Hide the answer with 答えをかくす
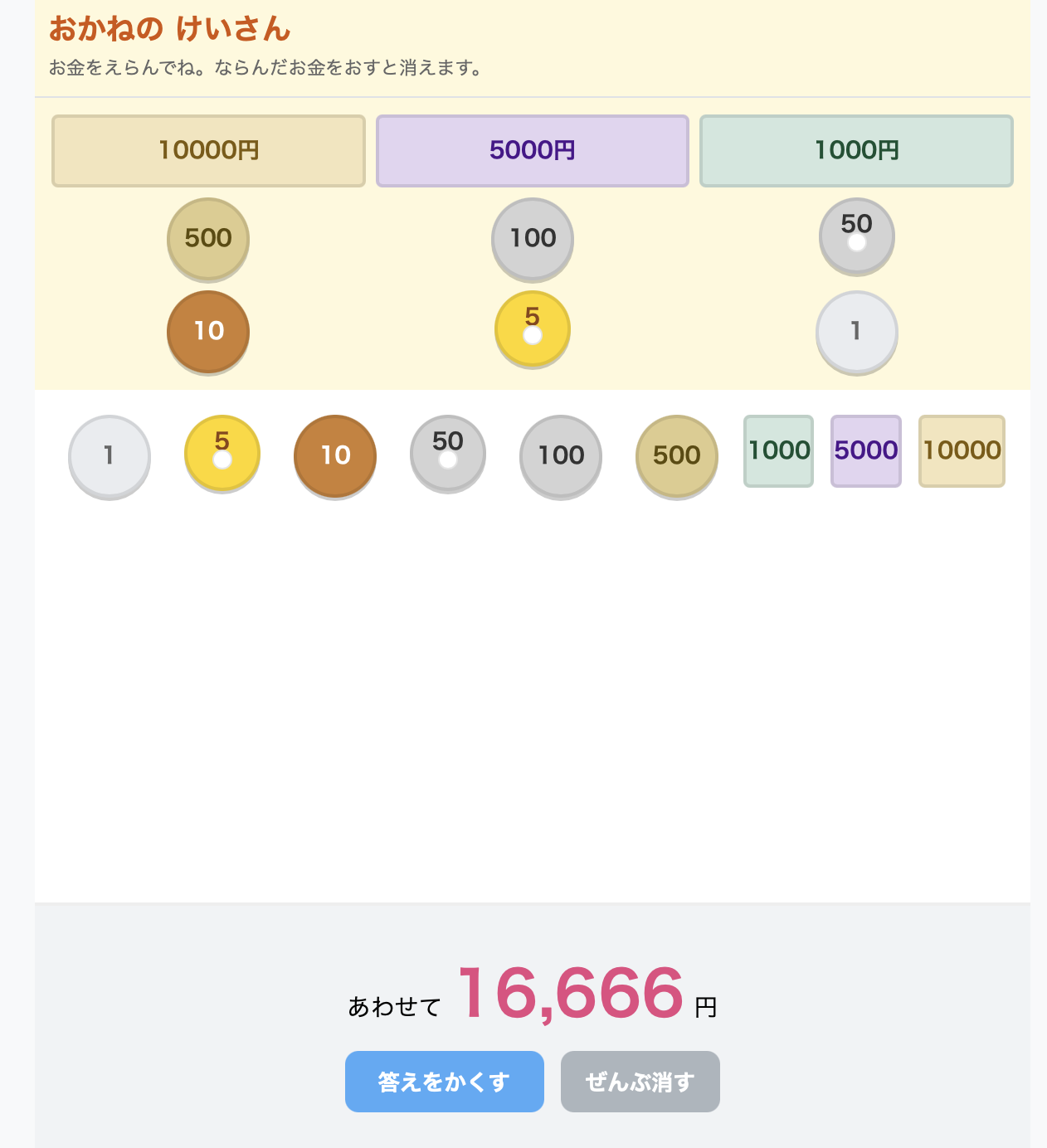 point(444,1081)
